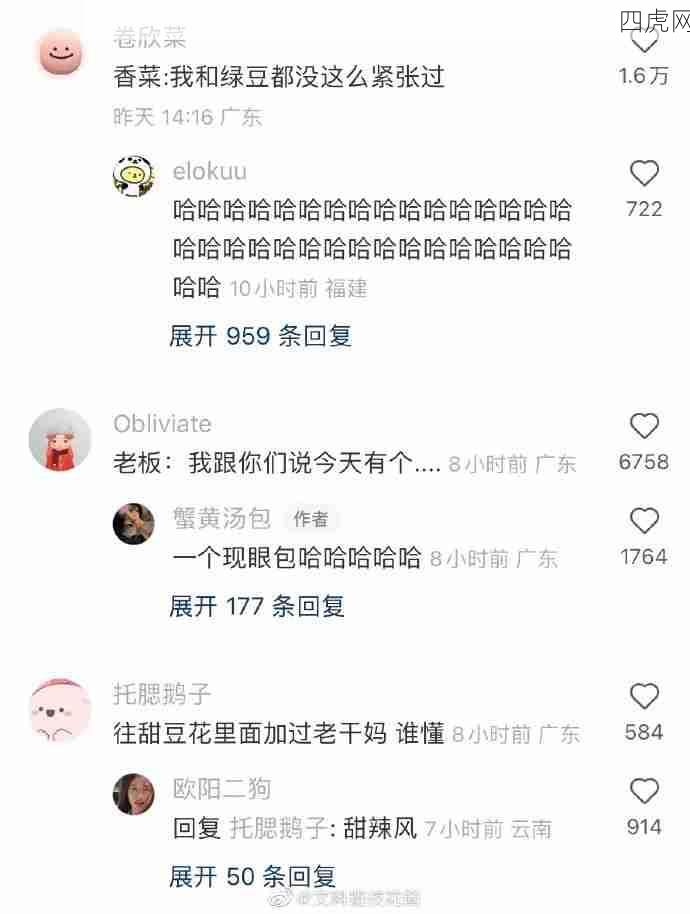This screenshot has width=690, height=914.
Task: Expand 50 replies under 托腮鹅子's comment
Action: click(x=252, y=877)
